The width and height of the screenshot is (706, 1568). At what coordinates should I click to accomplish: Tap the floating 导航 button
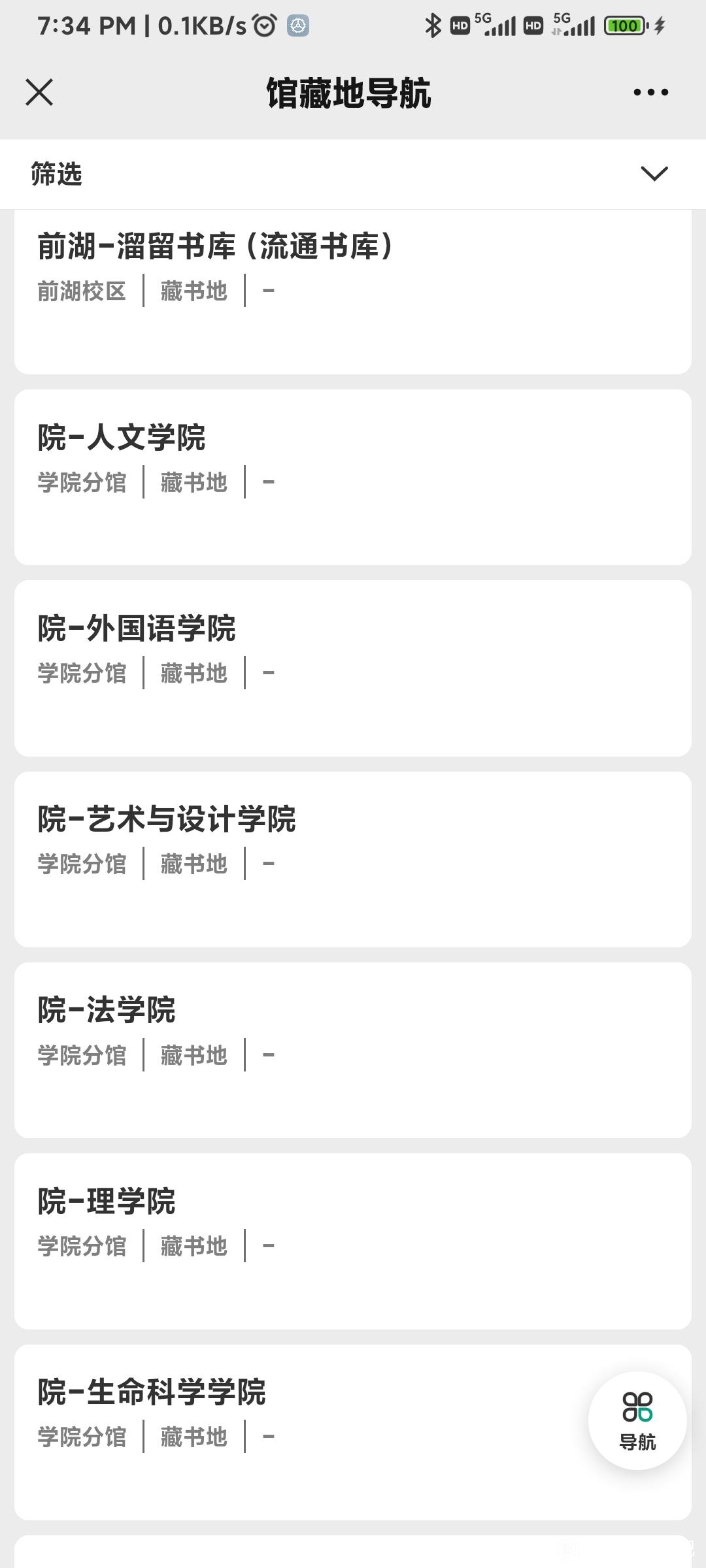coord(637,1420)
